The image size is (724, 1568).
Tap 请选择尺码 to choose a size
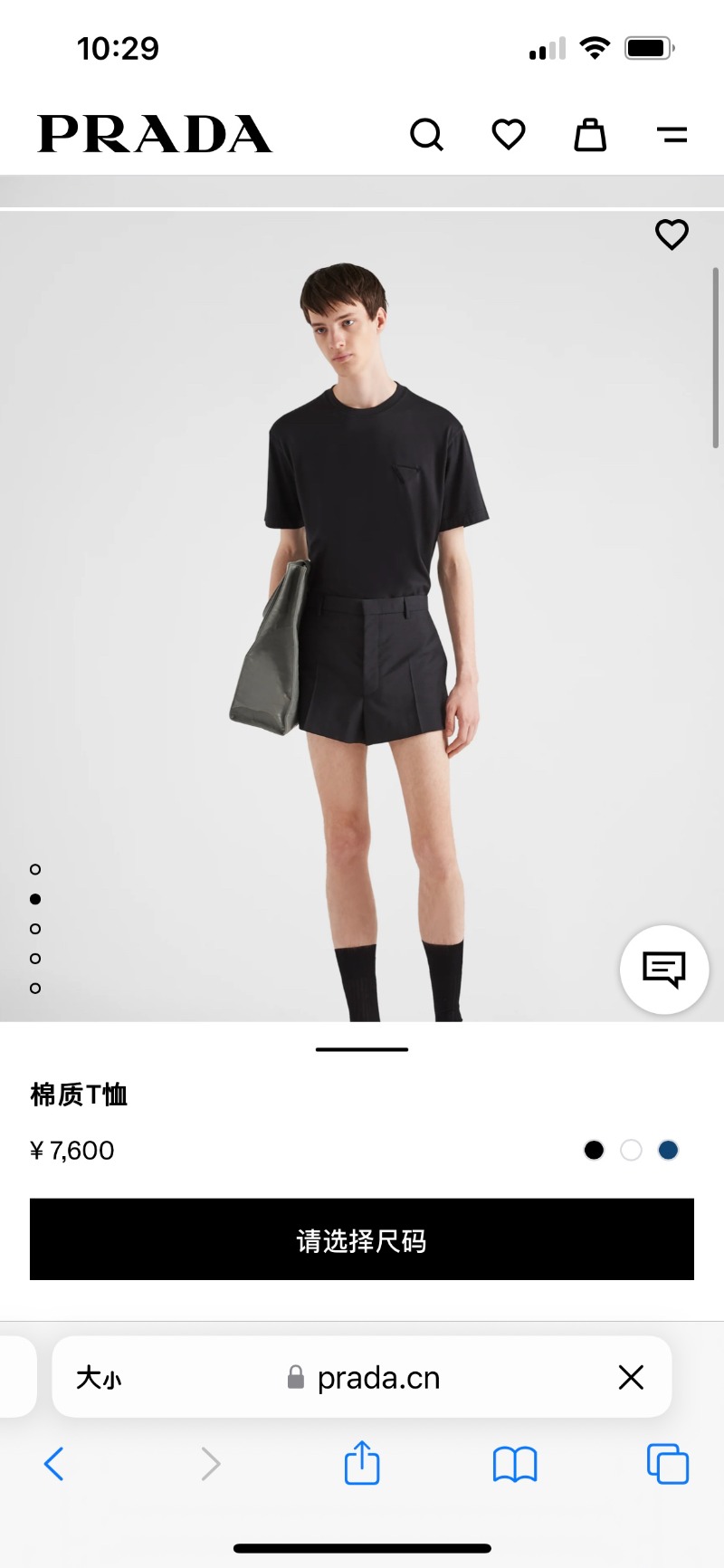[x=362, y=1239]
